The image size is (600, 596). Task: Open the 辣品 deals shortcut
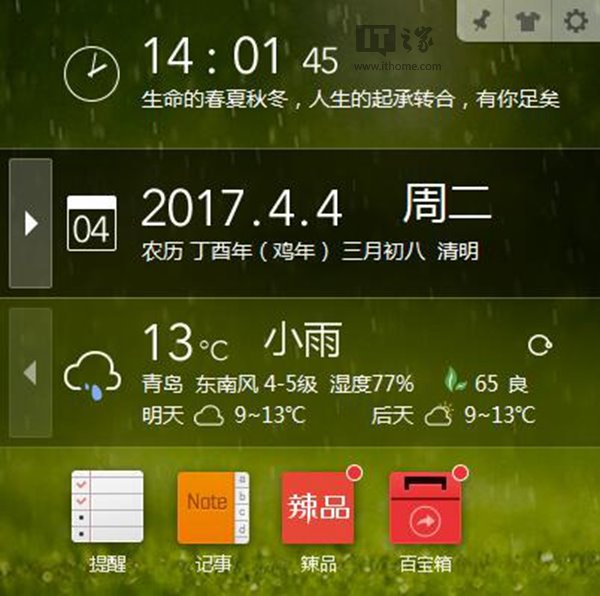tap(318, 507)
